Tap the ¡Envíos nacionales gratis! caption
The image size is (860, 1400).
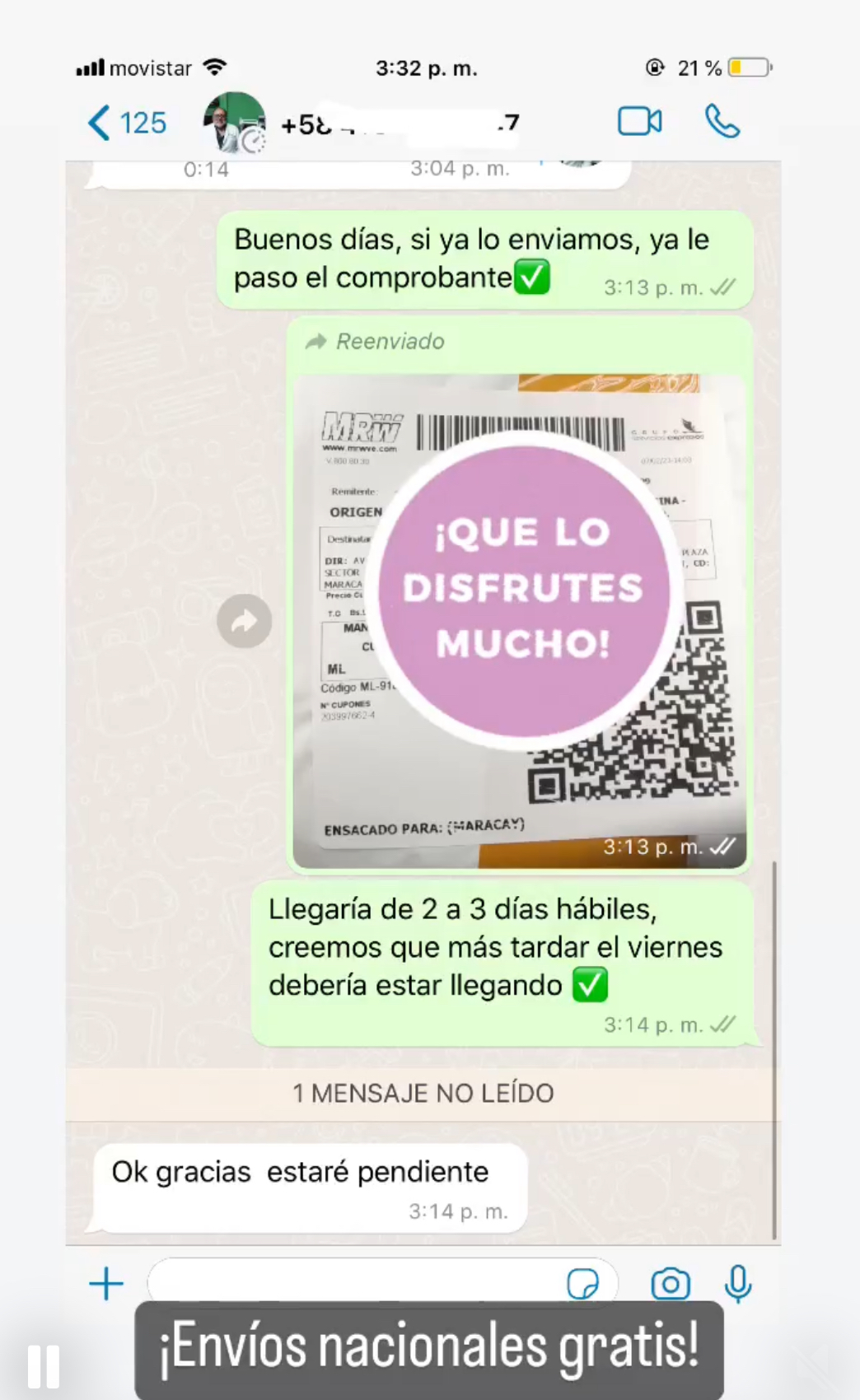point(429,1349)
